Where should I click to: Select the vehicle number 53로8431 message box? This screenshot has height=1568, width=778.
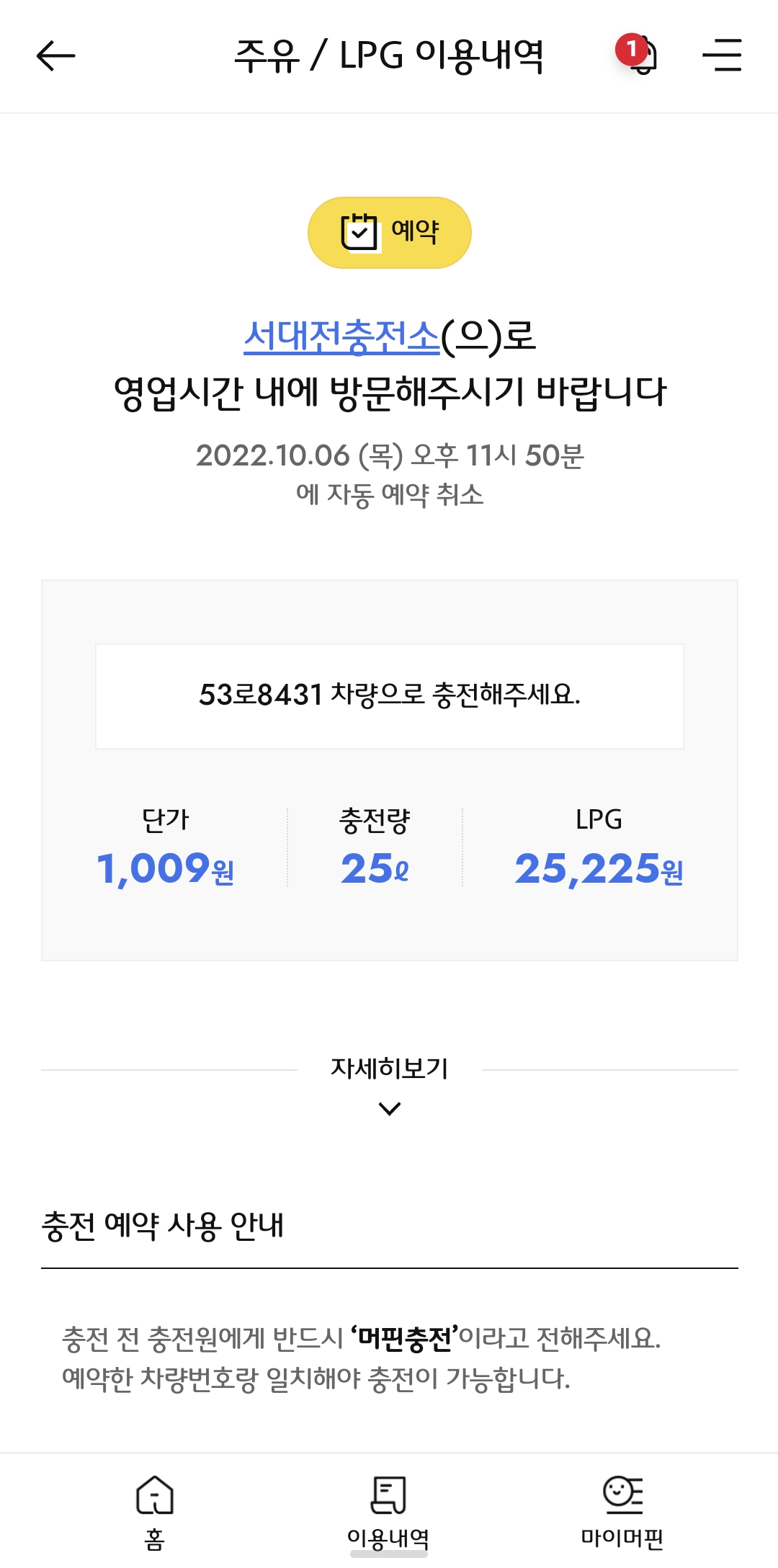(389, 694)
